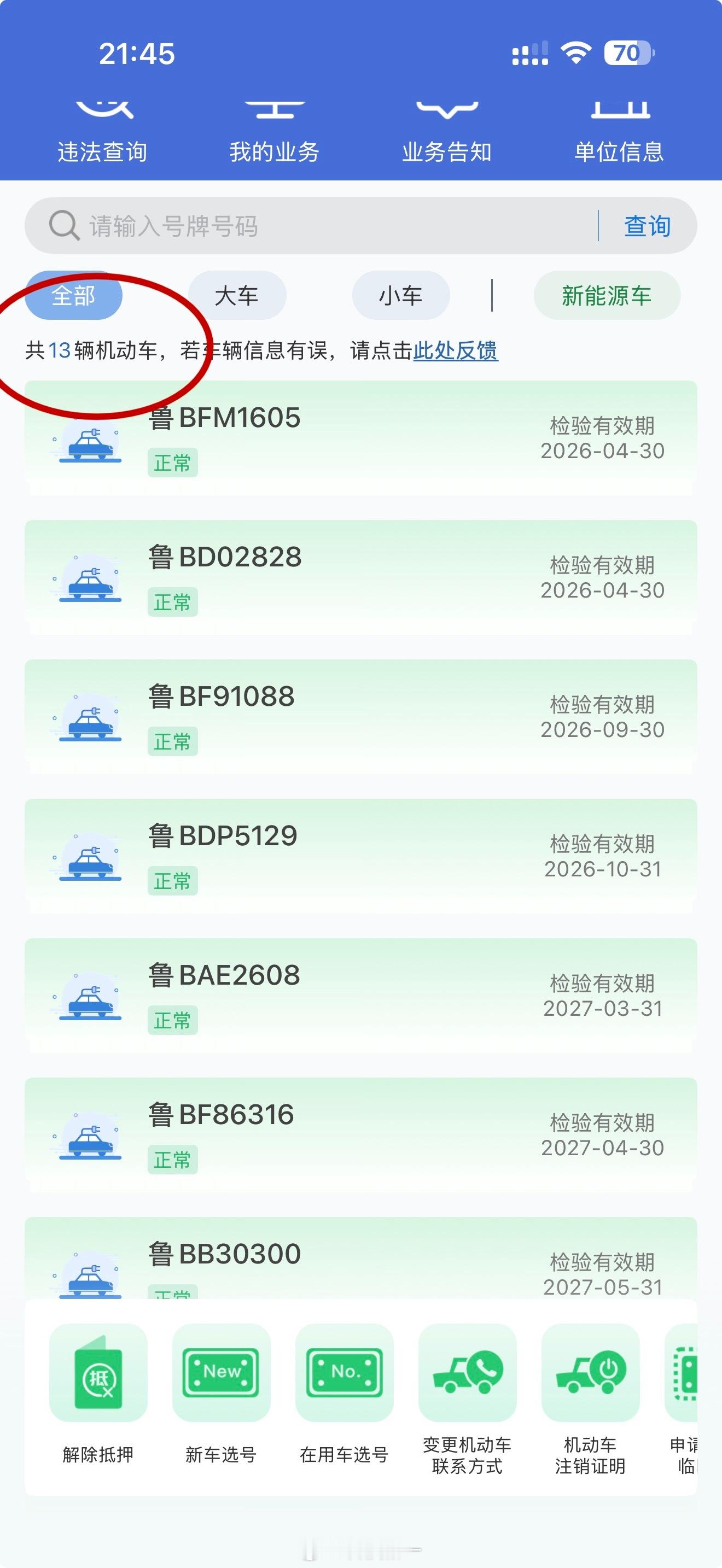Screen dimensions: 722x1568
Task: Open 违法查询 violation lookup
Action: (x=102, y=134)
